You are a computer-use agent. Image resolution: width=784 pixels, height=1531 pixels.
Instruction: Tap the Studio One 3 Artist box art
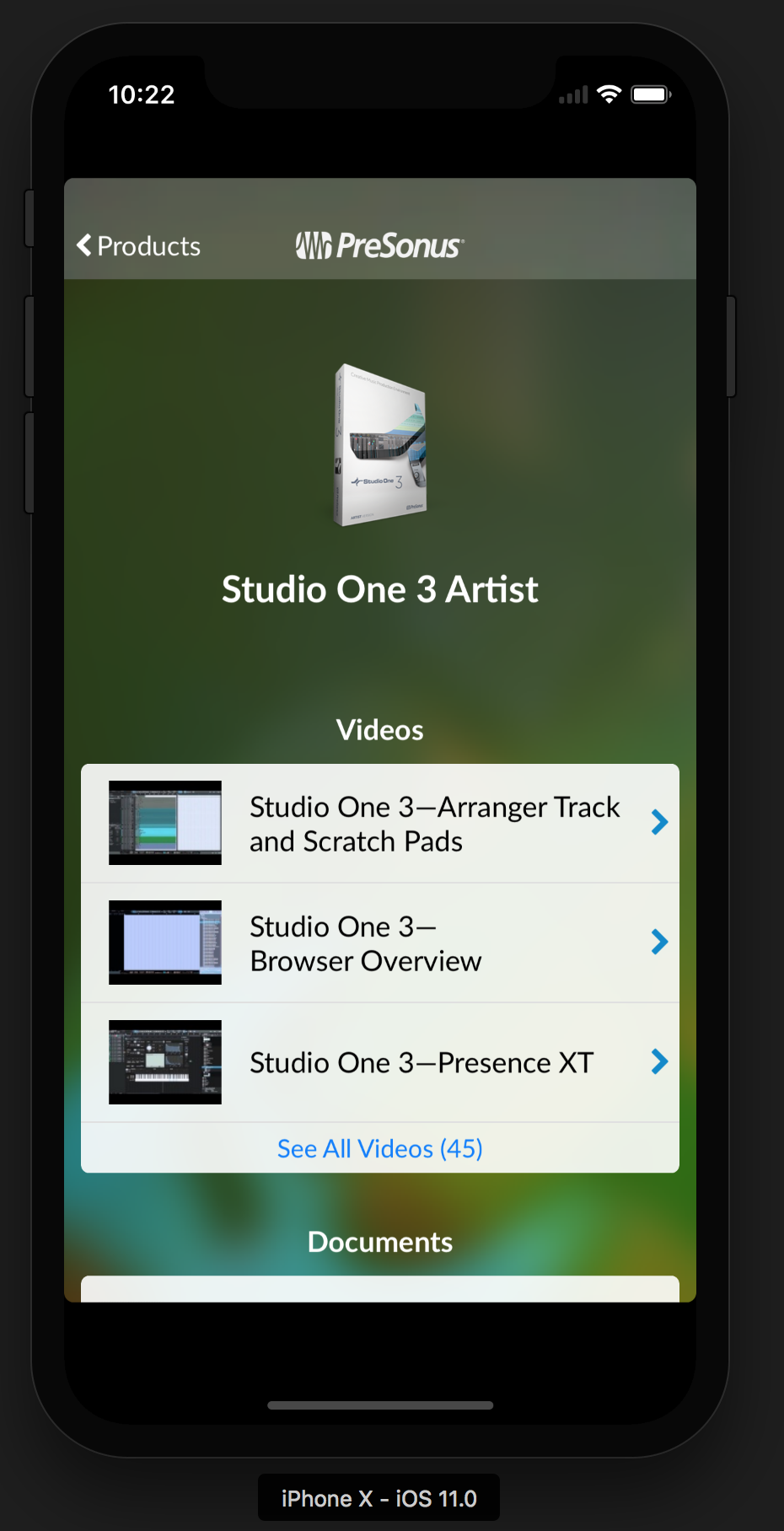click(380, 445)
